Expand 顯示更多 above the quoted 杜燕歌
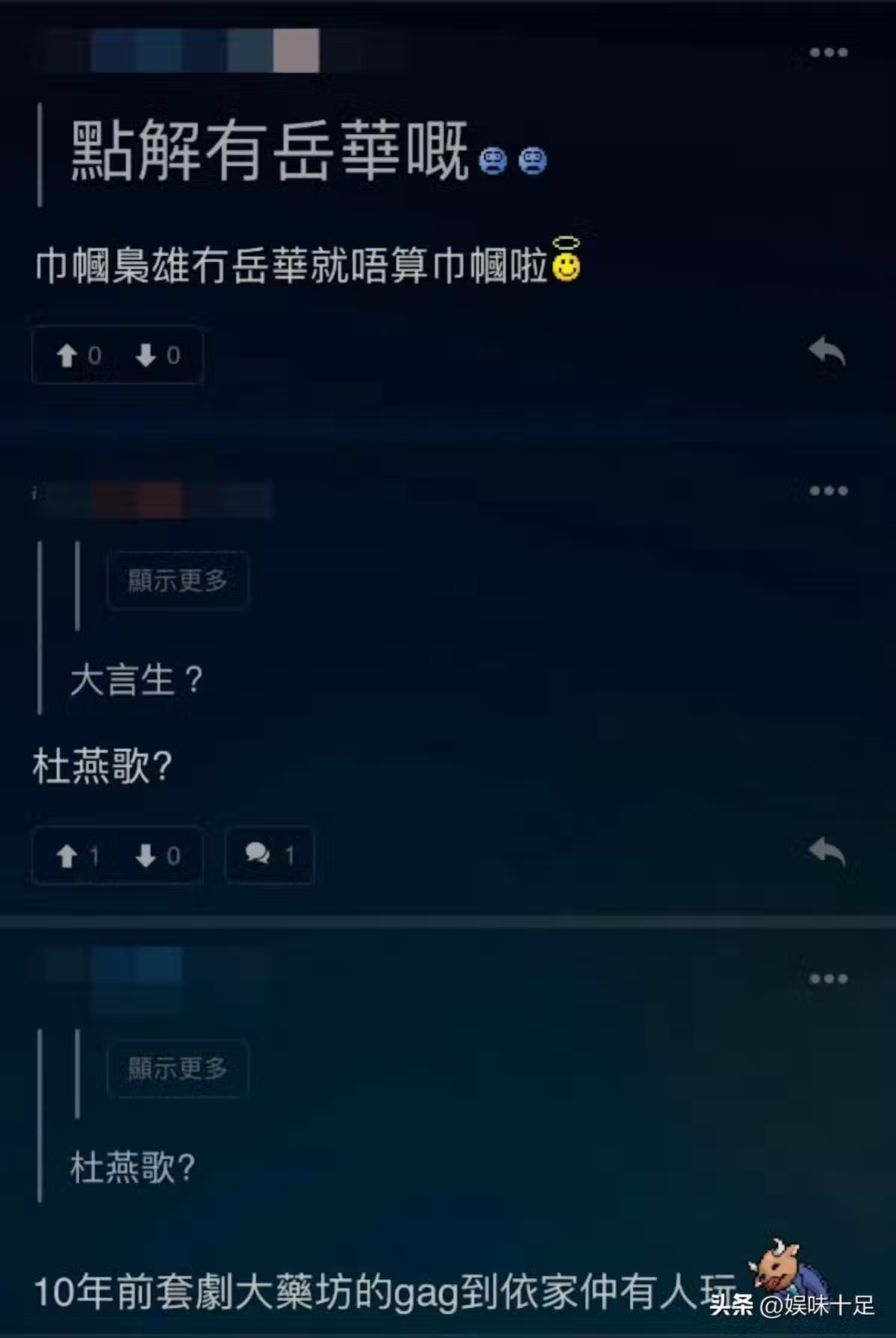The image size is (896, 1338). click(x=177, y=1068)
